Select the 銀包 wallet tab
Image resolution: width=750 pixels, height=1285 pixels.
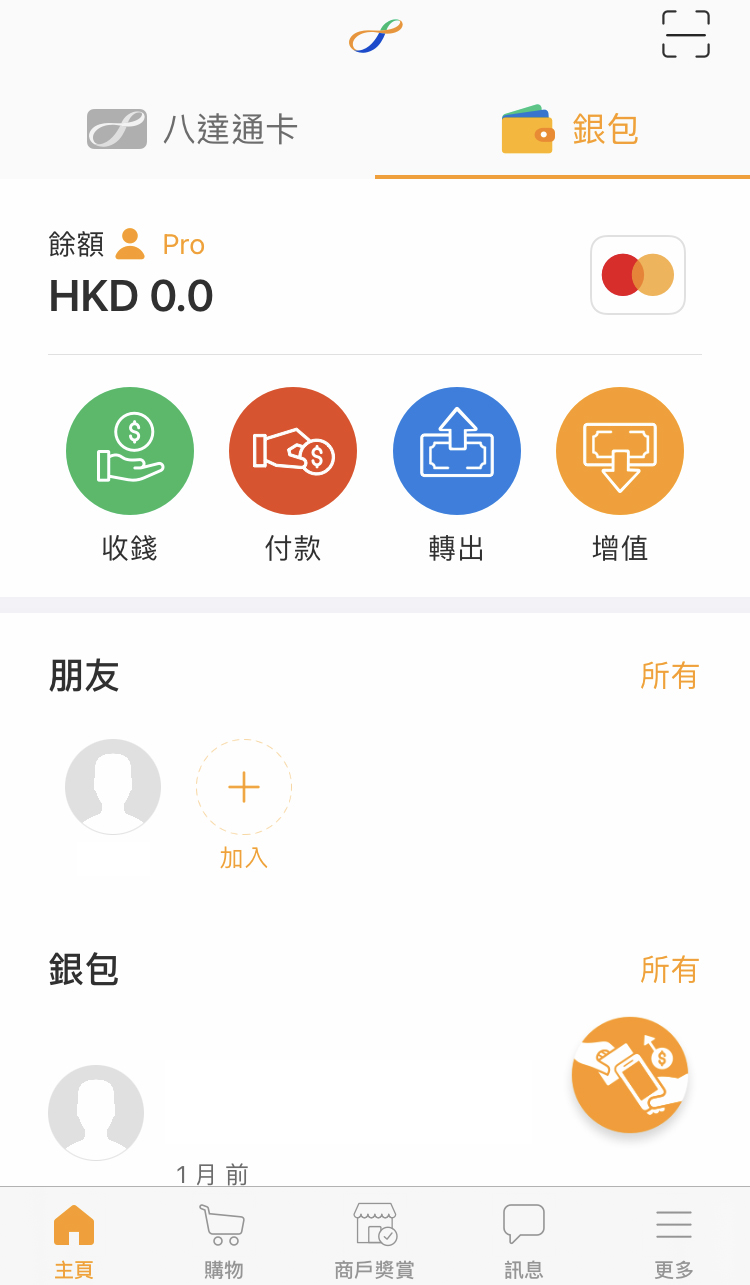pos(570,130)
